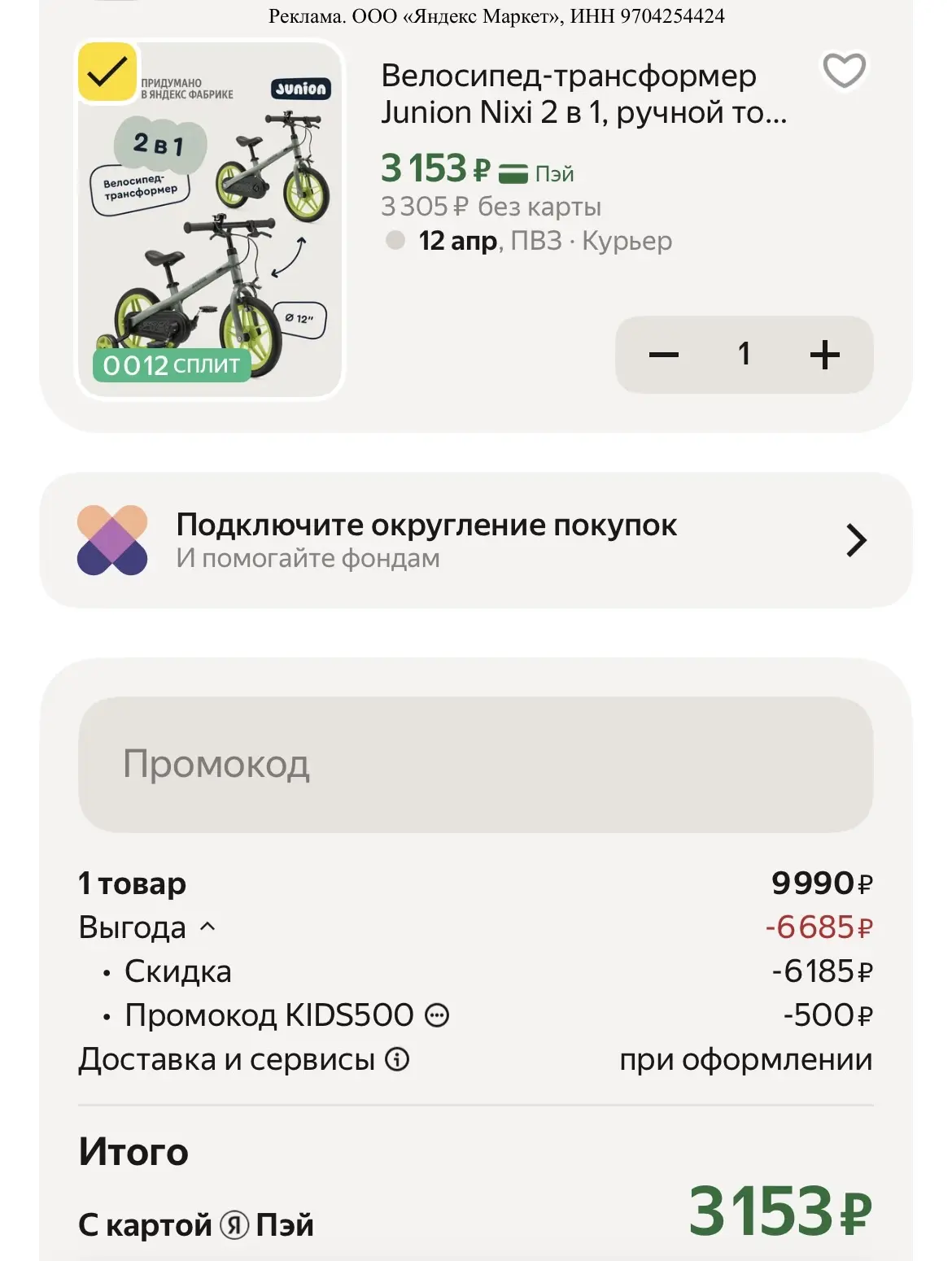952x1261 pixels.
Task: Increase the bike quantity with plus
Action: click(824, 355)
